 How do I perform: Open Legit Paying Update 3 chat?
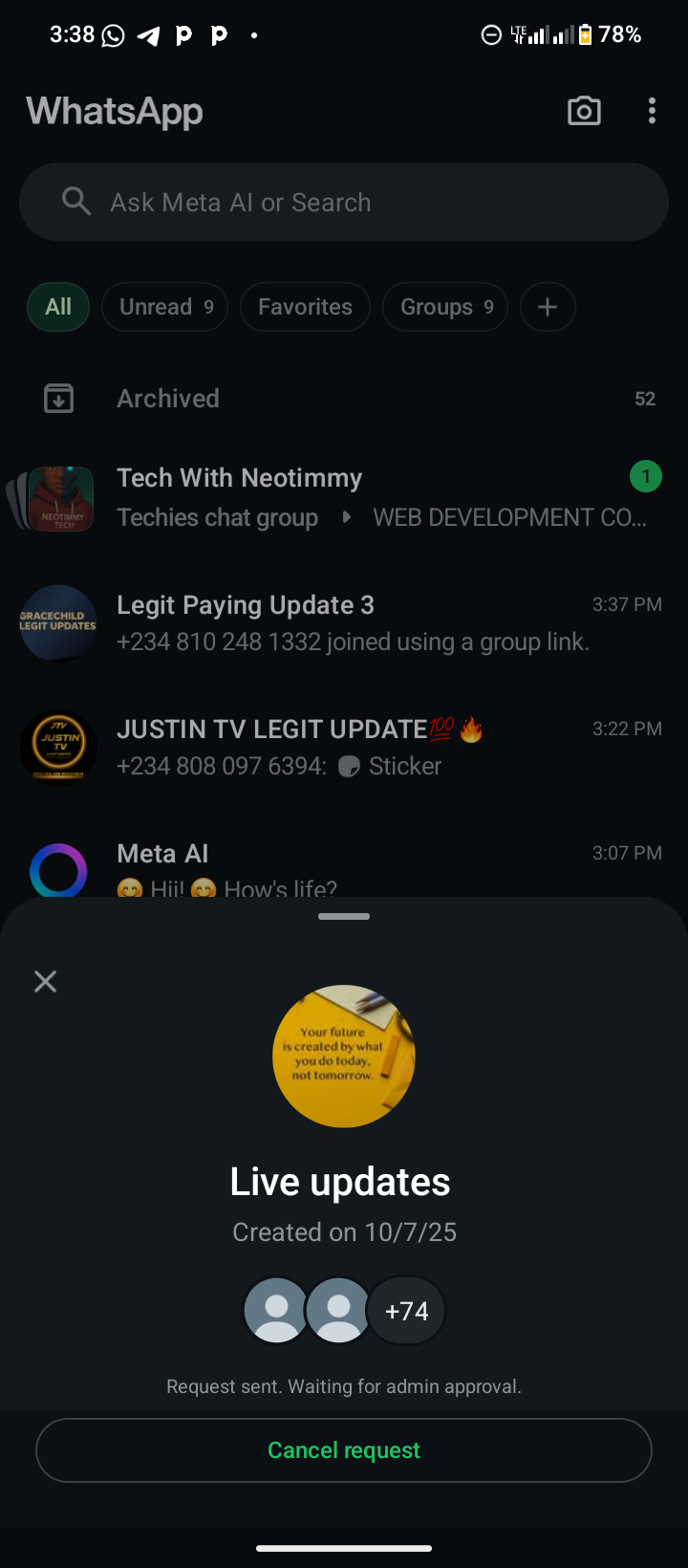coord(344,623)
